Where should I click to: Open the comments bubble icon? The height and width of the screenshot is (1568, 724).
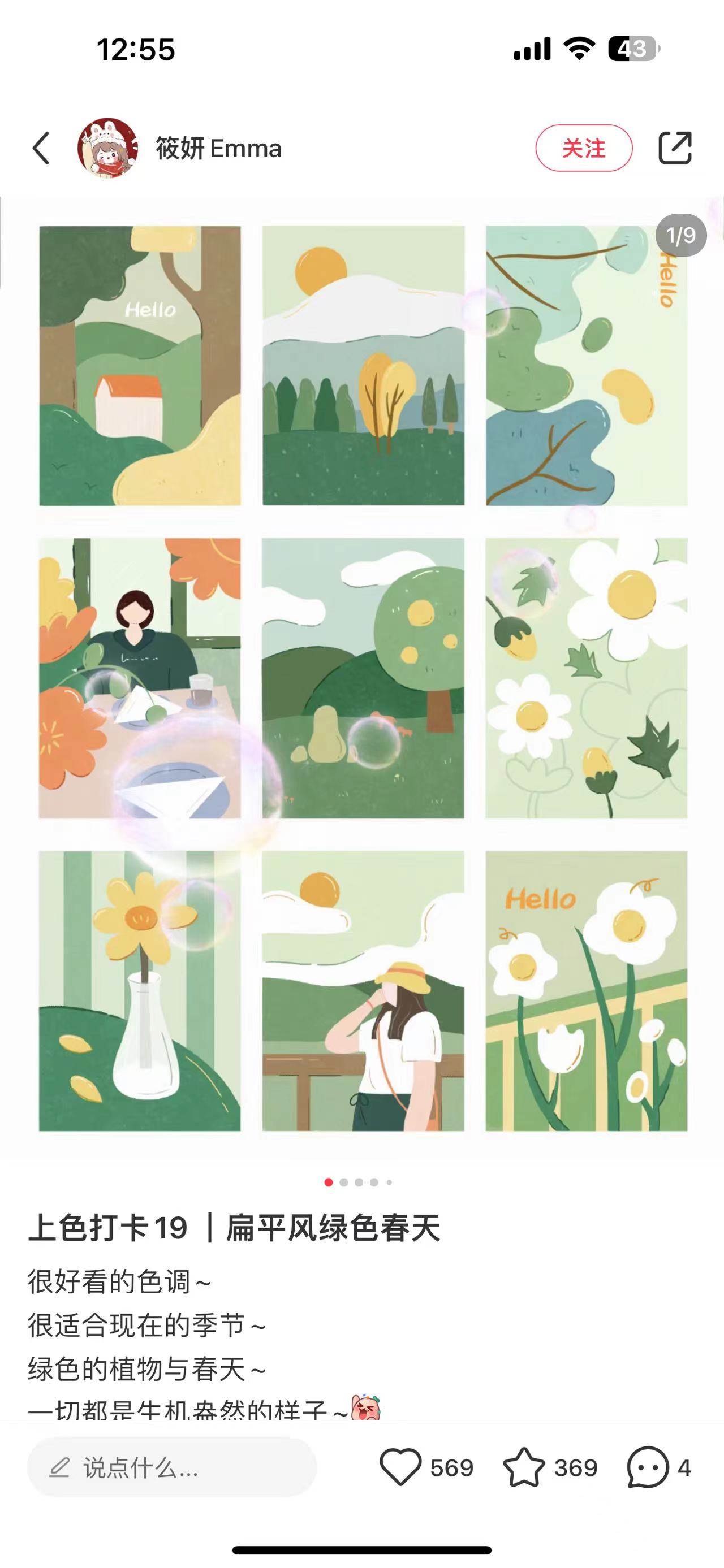coord(648,1467)
